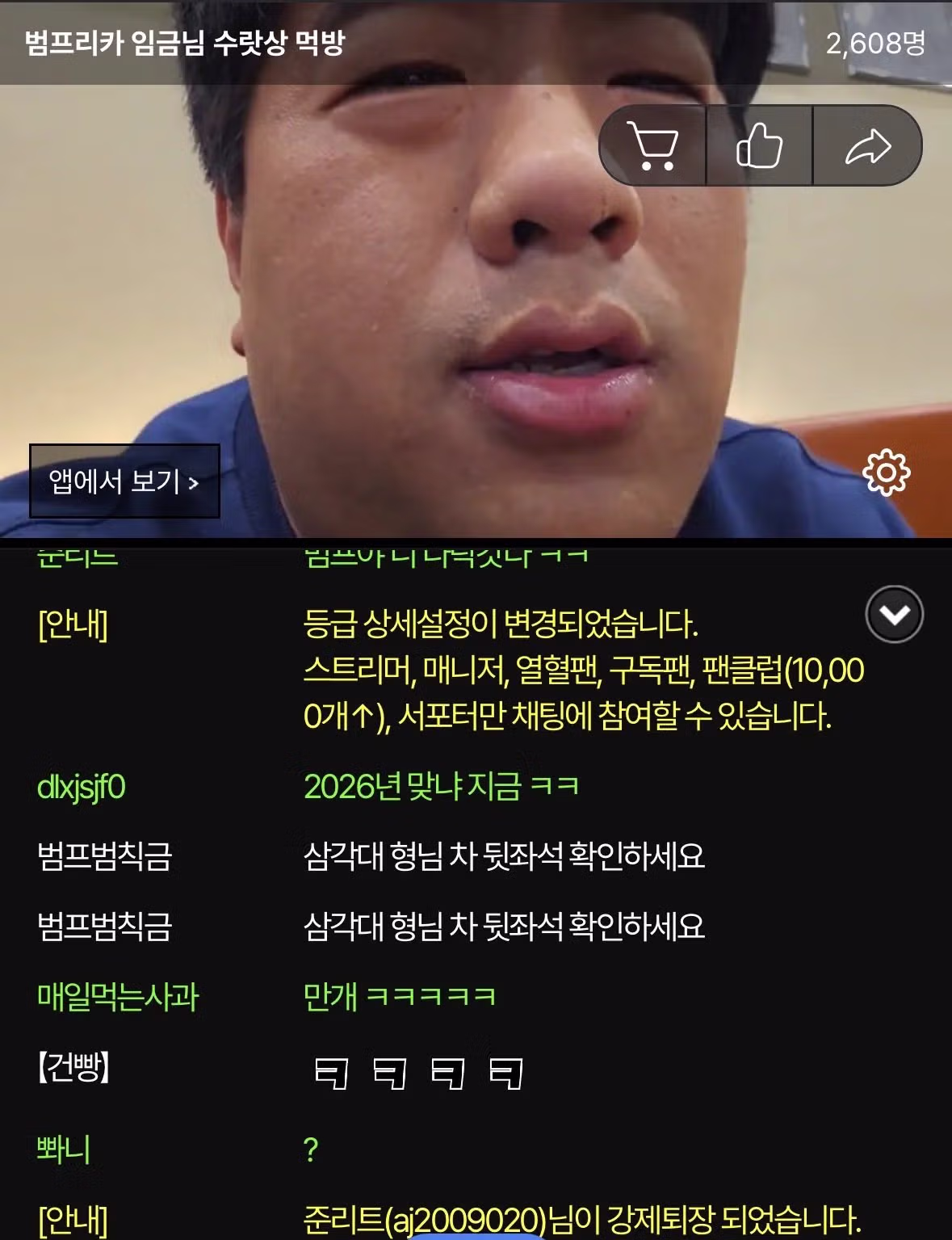
Task: Open player settings gear
Action: coord(886,473)
